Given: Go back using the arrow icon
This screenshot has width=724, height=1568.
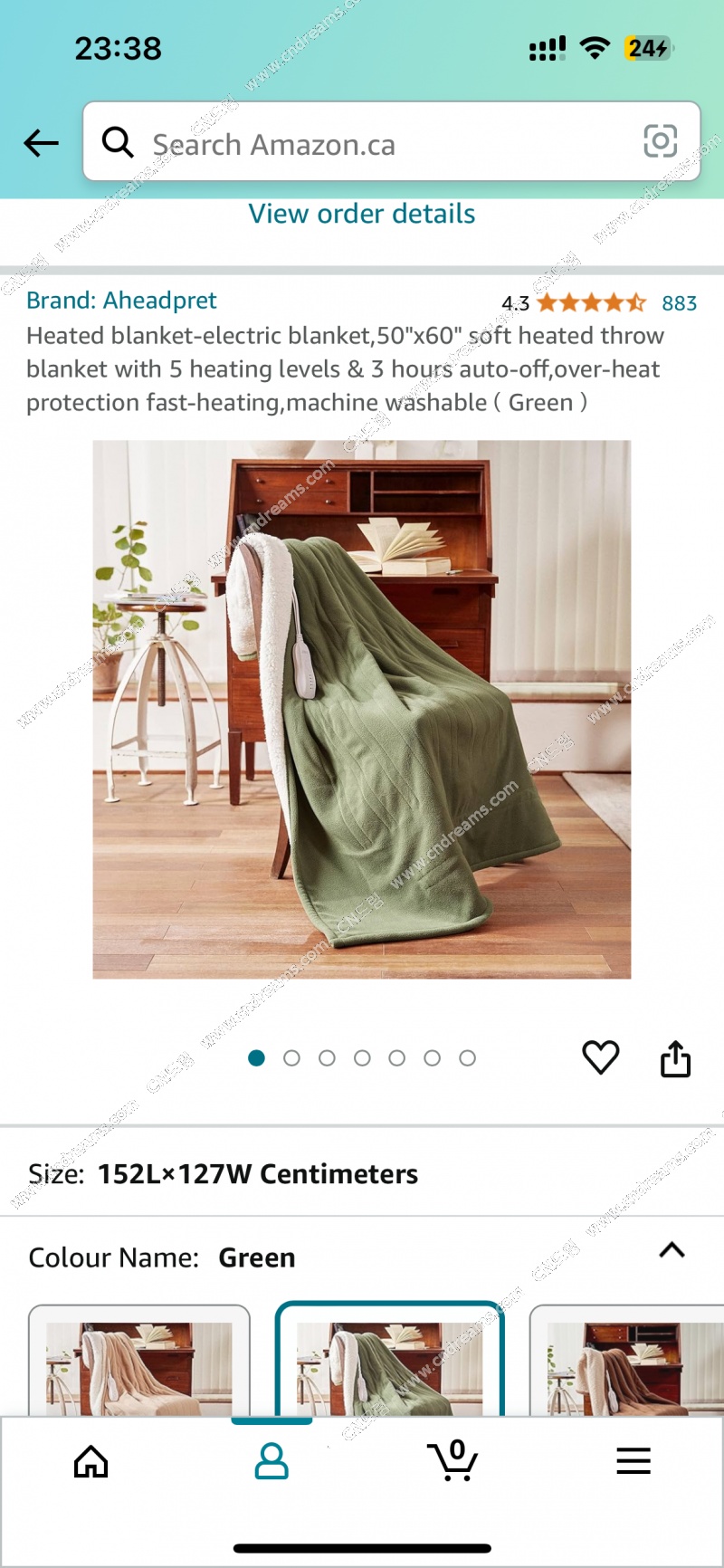Looking at the screenshot, I should [42, 142].
